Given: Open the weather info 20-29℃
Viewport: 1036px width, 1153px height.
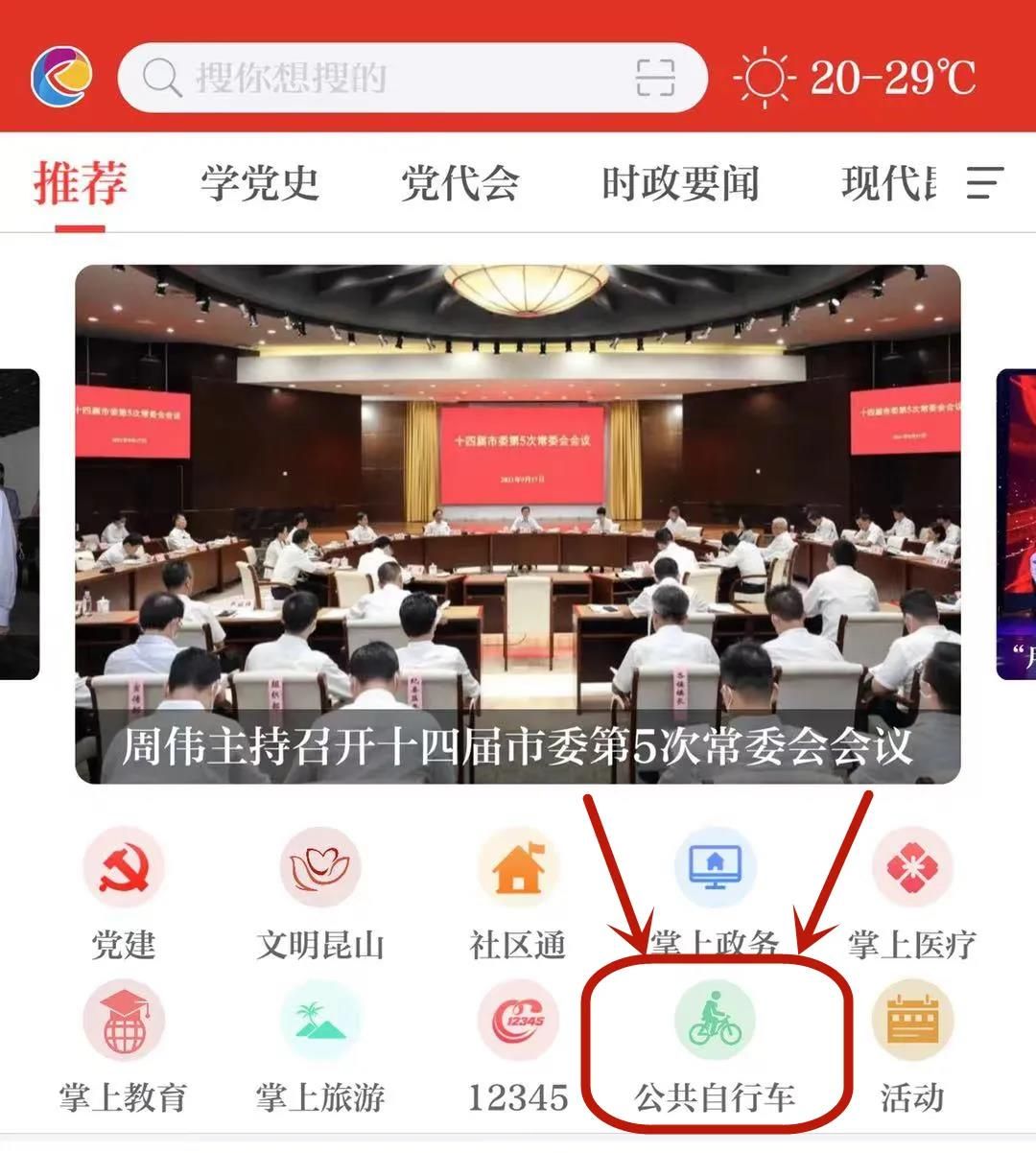Looking at the screenshot, I should pos(856,78).
